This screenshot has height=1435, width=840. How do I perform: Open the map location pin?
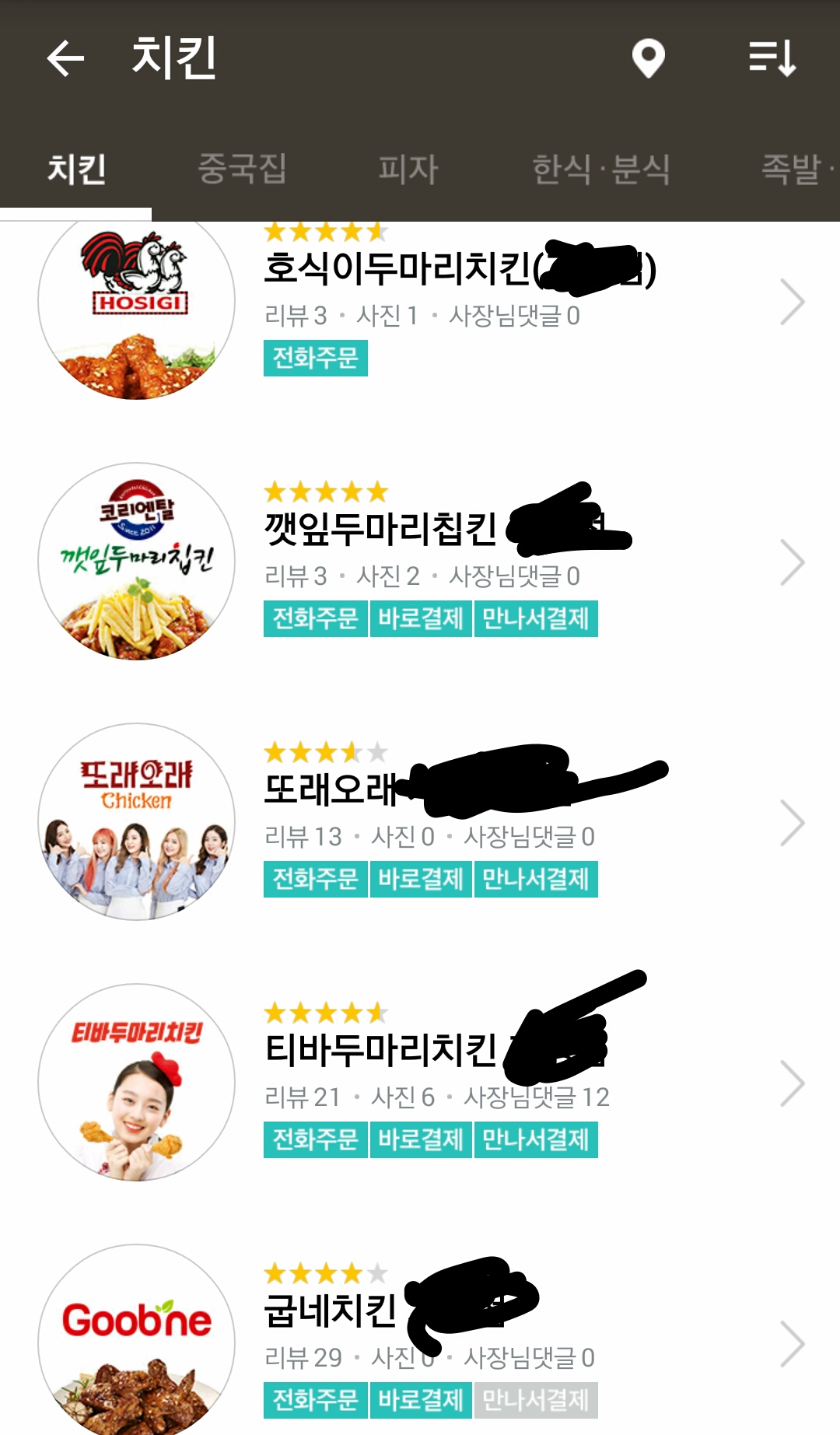[x=648, y=58]
